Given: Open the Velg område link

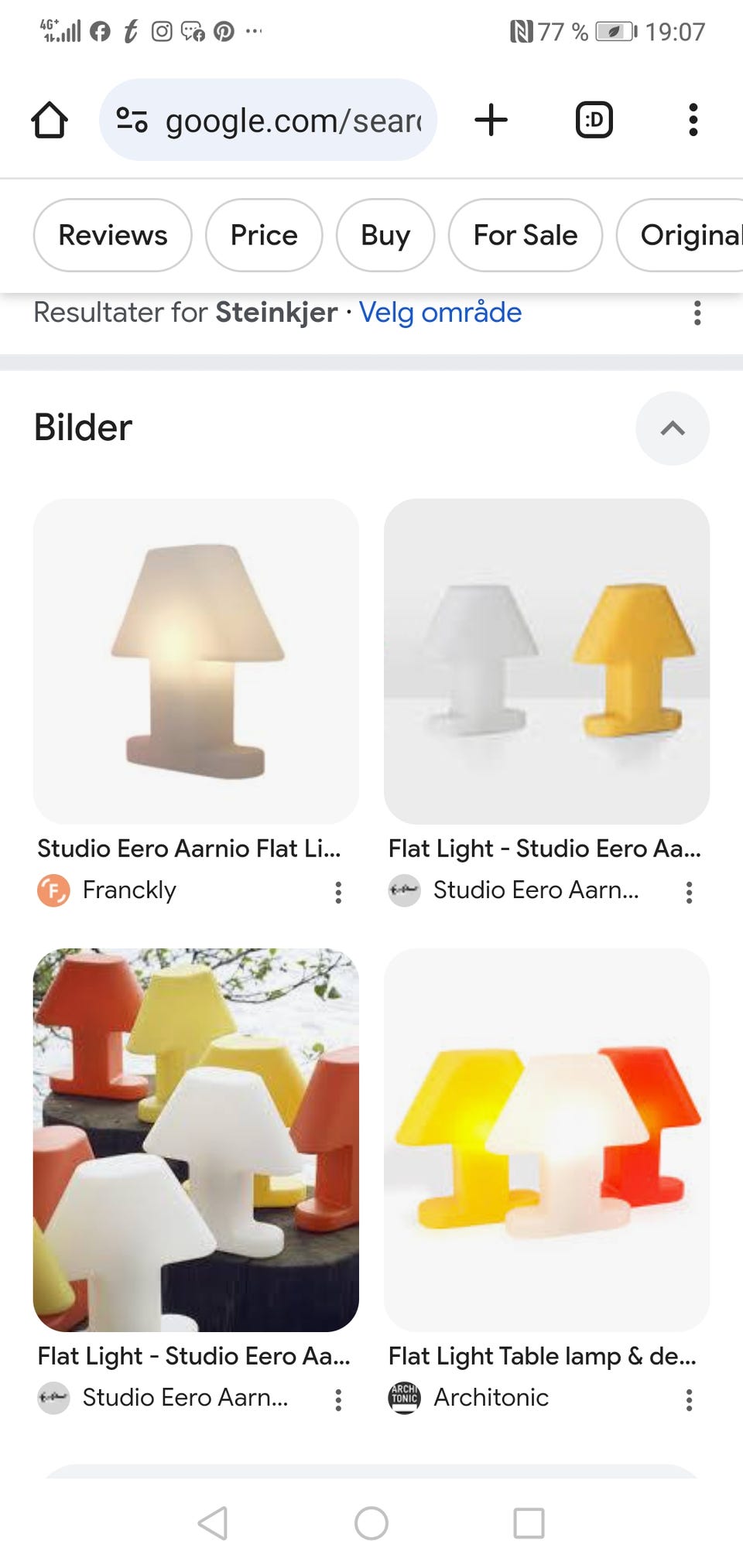Looking at the screenshot, I should (x=440, y=313).
